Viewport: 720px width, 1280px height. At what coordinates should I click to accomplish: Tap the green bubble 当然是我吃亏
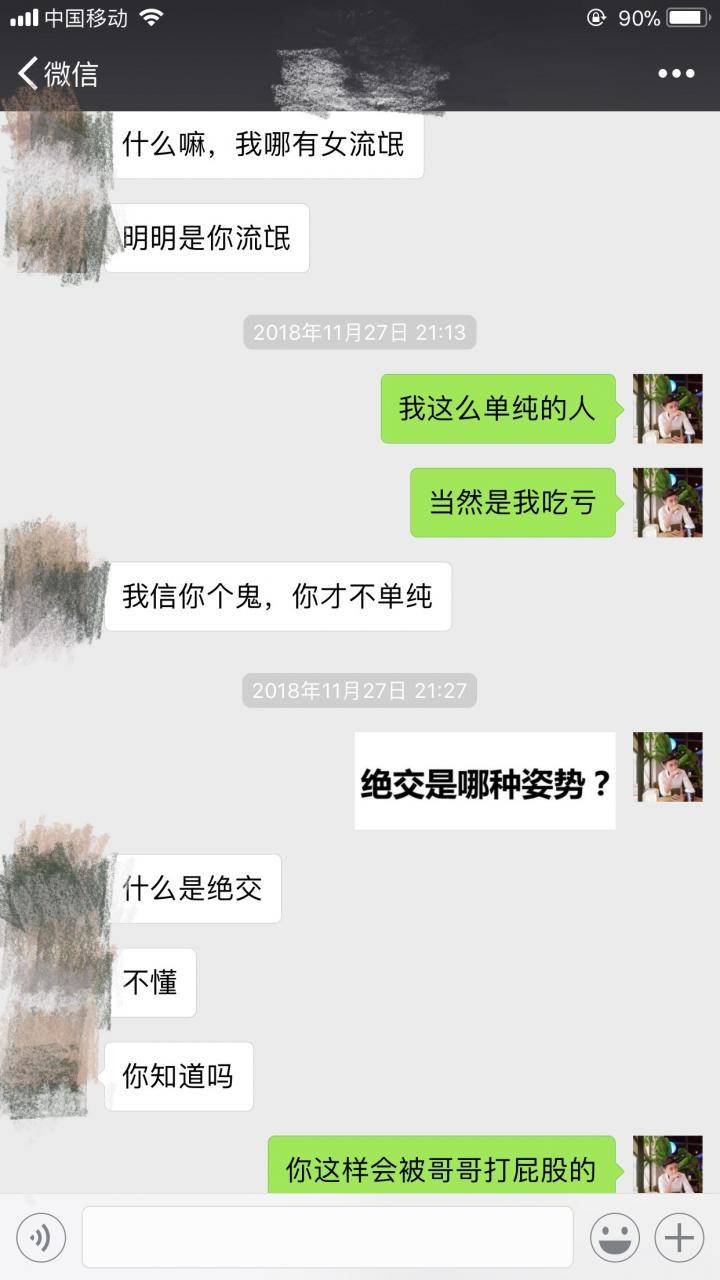tap(512, 503)
